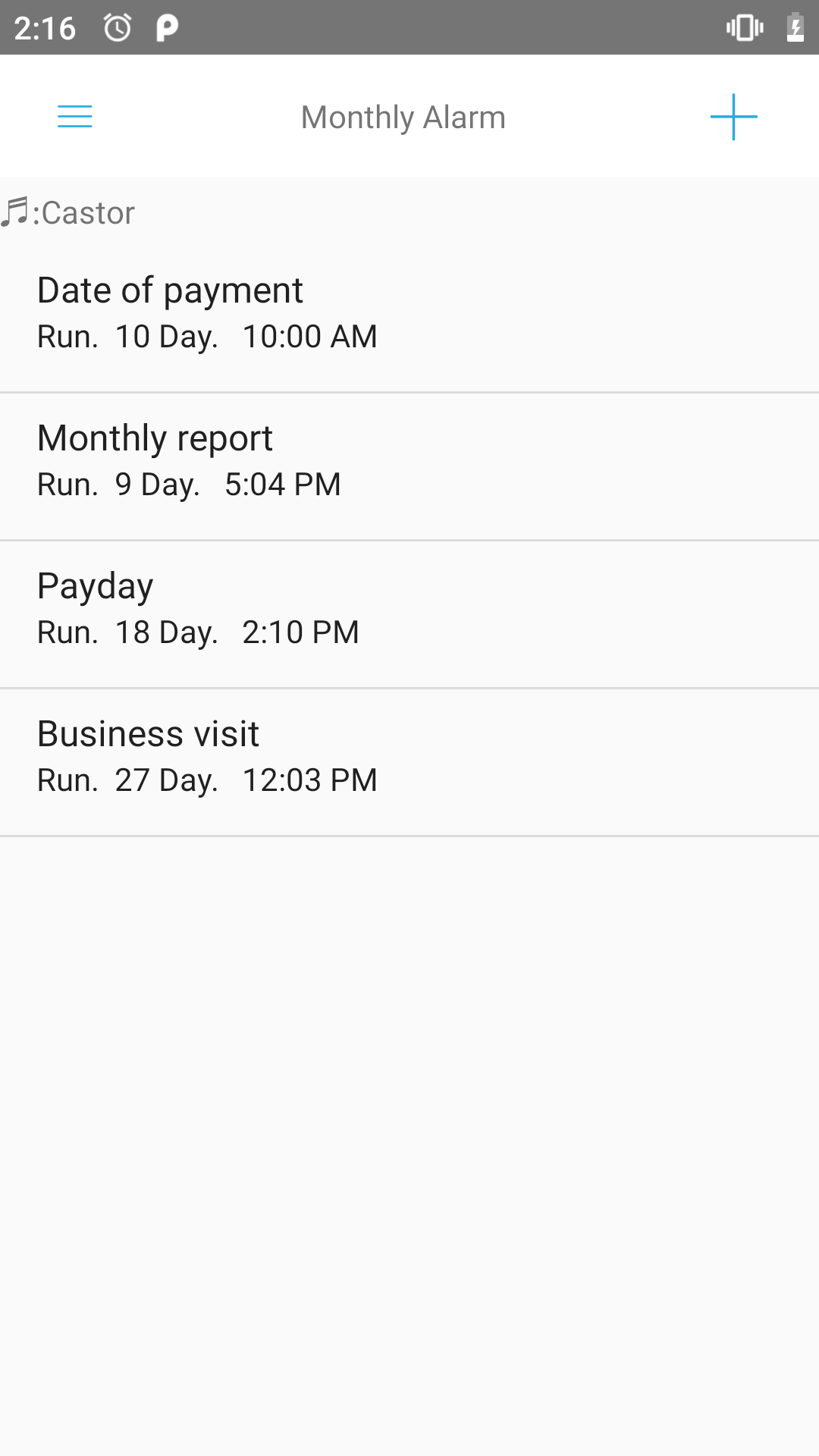Select the Monthly report alarm
The width and height of the screenshot is (819, 1456).
[x=409, y=466]
